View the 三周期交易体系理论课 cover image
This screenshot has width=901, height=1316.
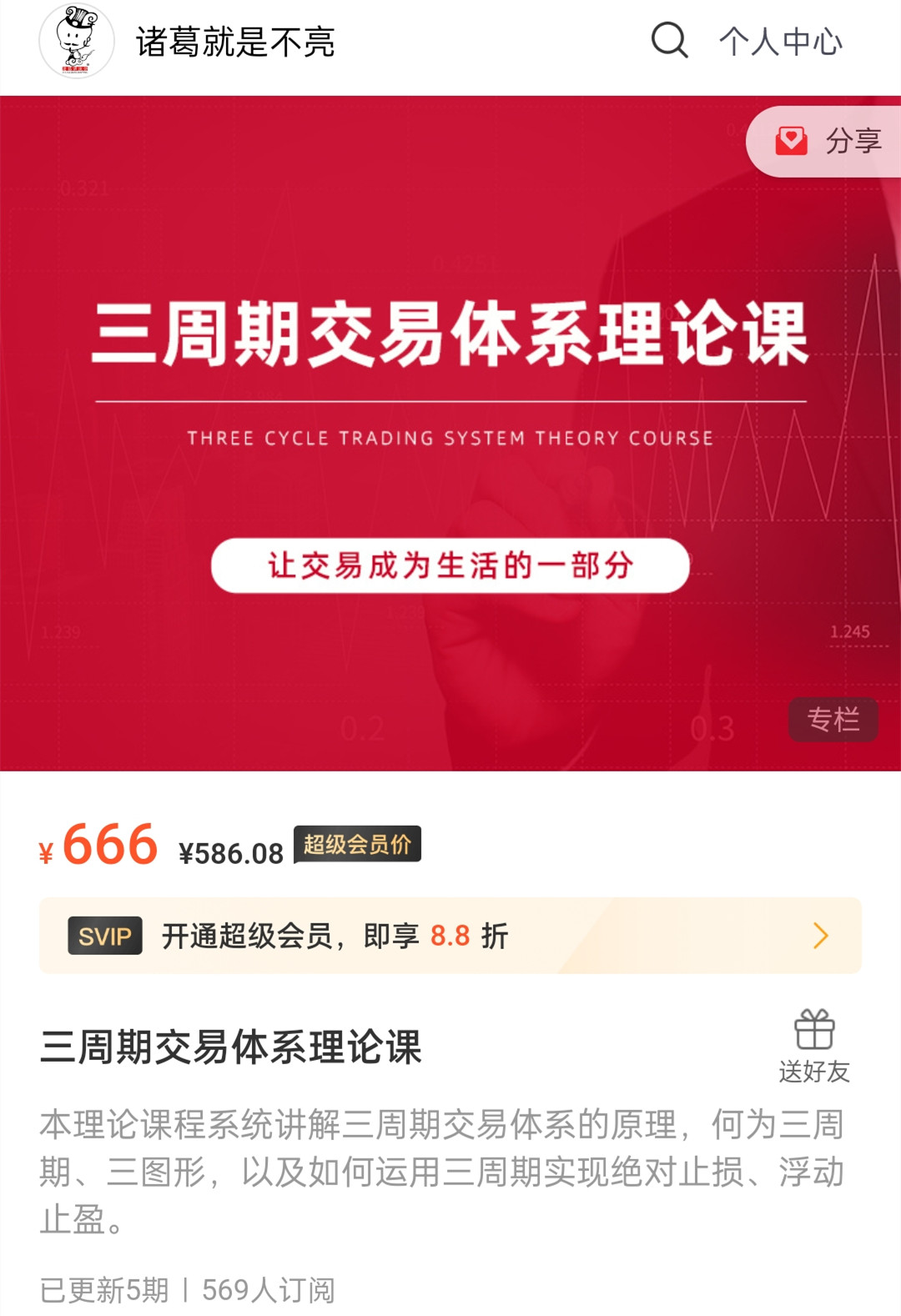click(x=450, y=434)
